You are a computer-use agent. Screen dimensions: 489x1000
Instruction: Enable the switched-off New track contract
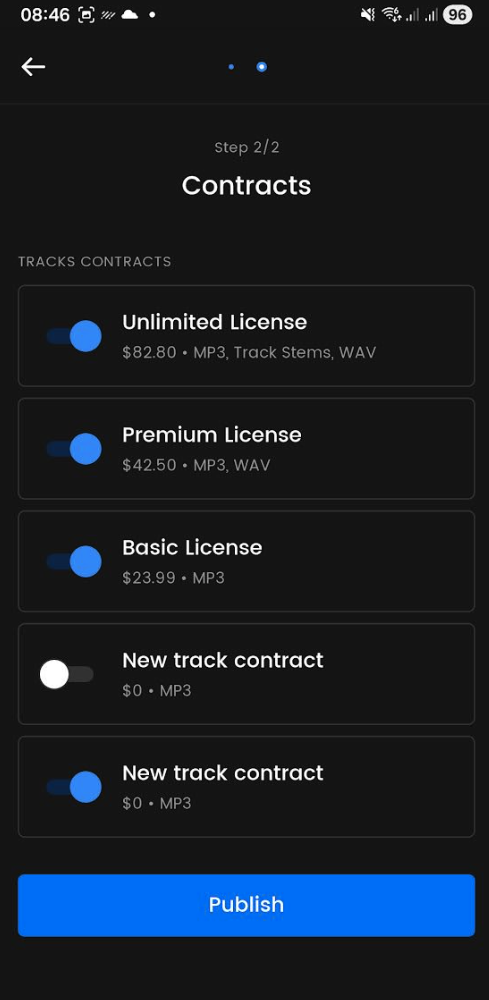click(x=67, y=674)
